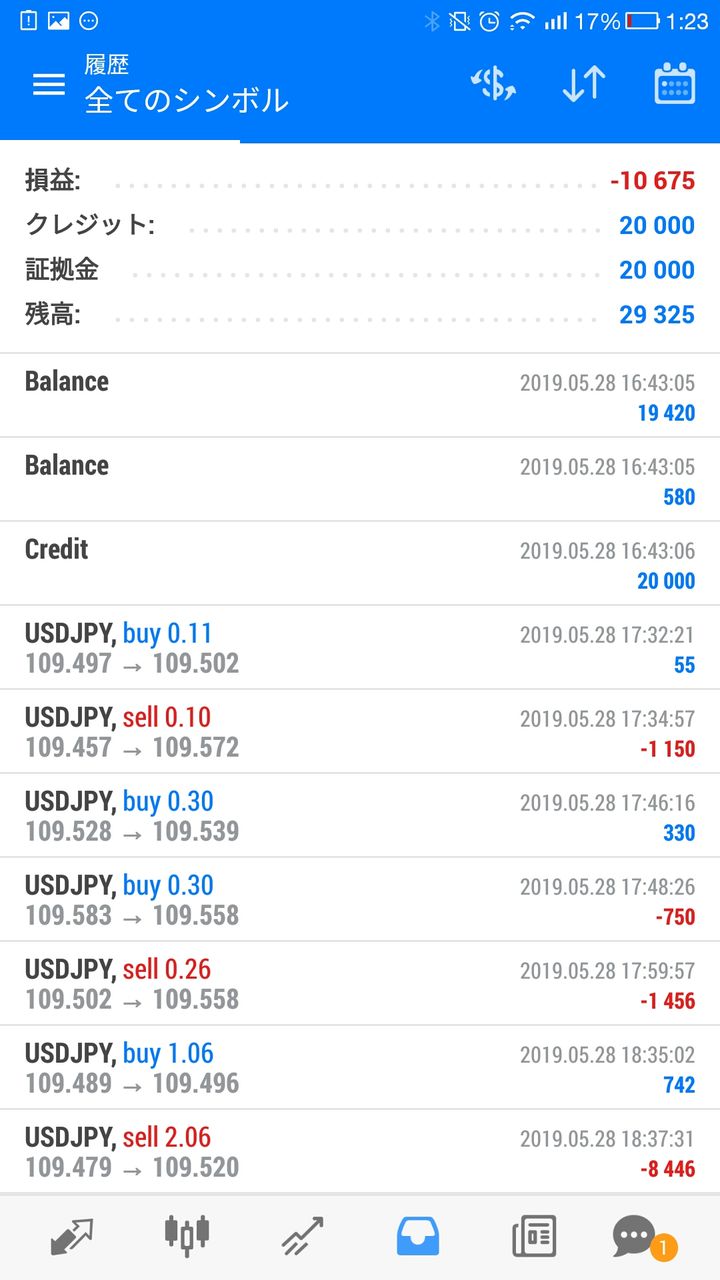Expand the USDJPY buy 0.11 trade
720x1280 pixels.
click(x=360, y=648)
